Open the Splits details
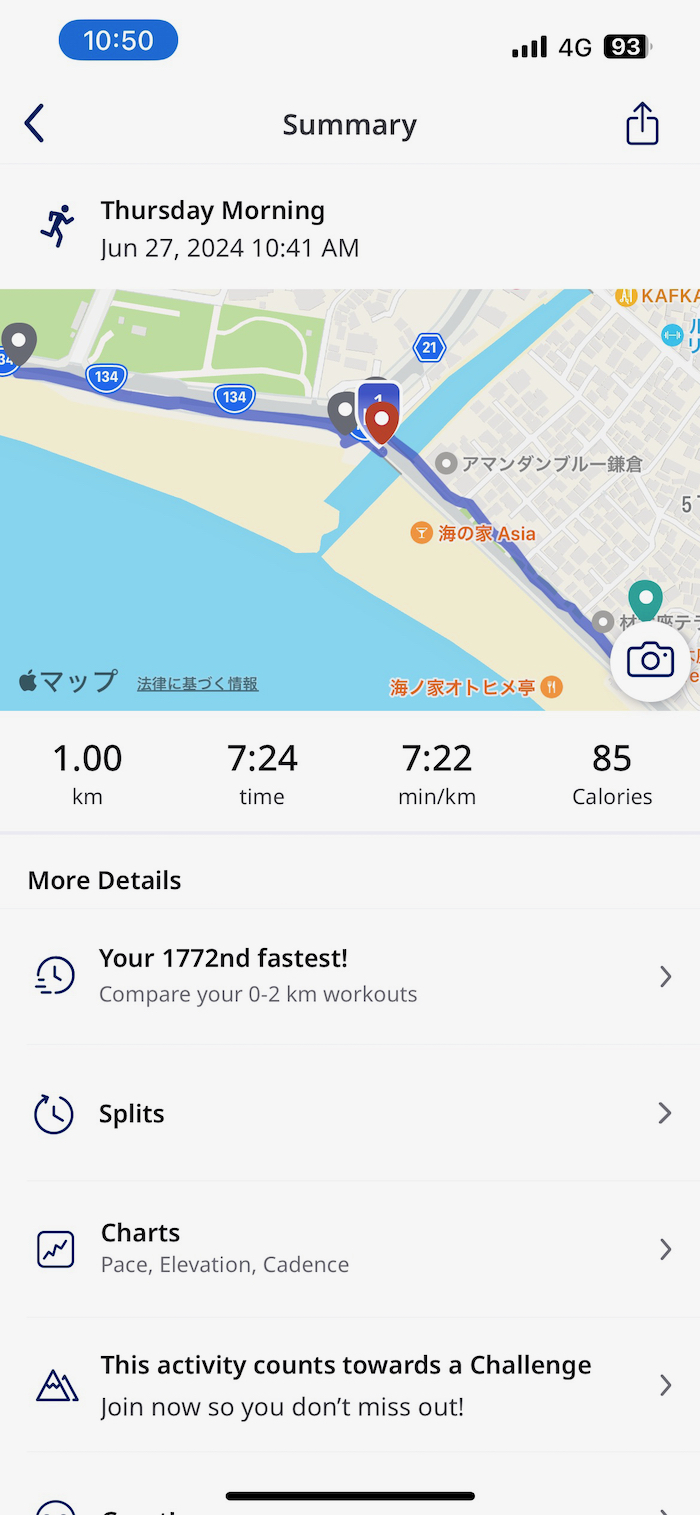The width and height of the screenshot is (700, 1515). [349, 1113]
